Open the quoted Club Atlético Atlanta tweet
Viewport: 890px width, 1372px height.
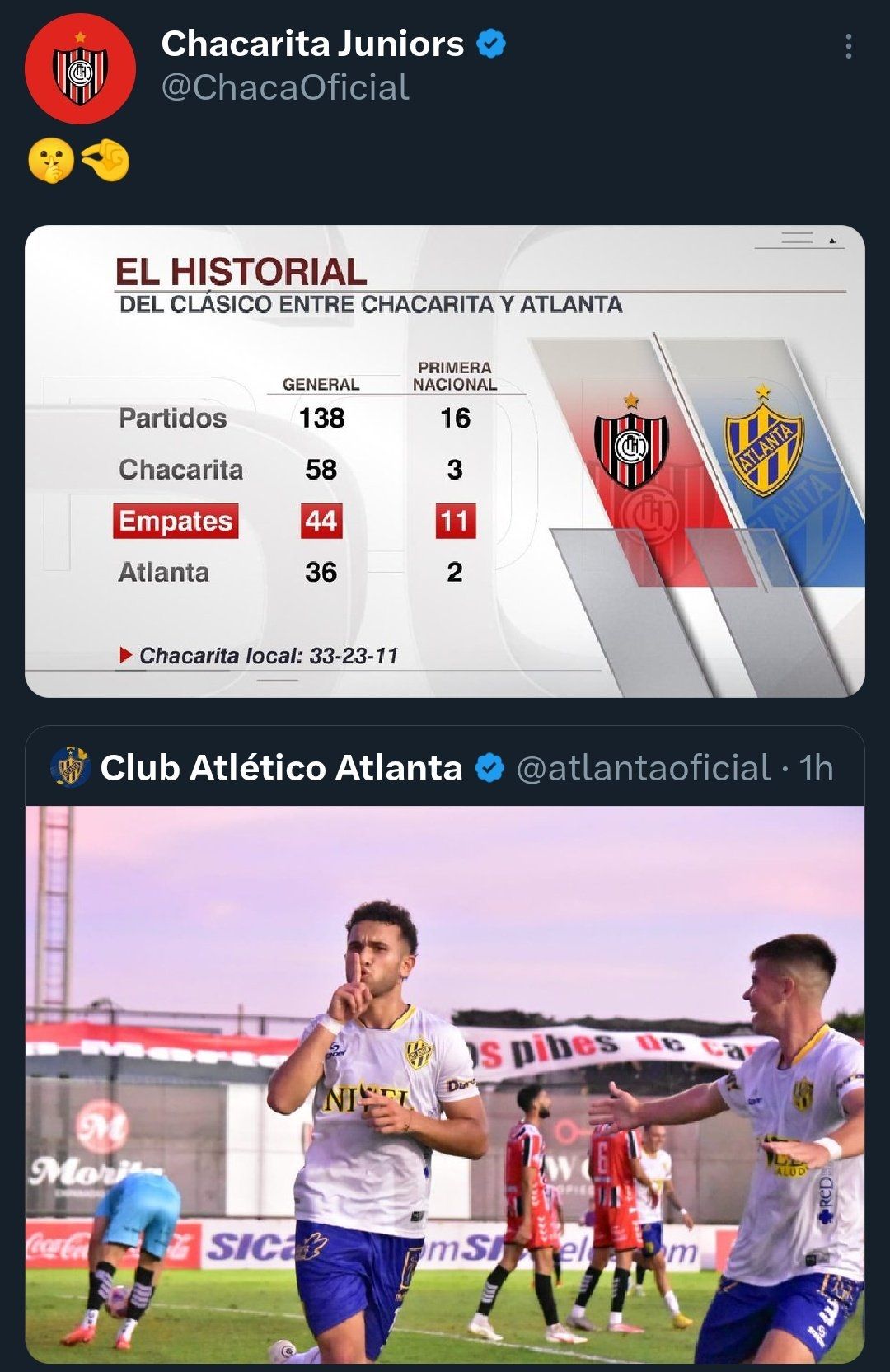[x=445, y=767]
